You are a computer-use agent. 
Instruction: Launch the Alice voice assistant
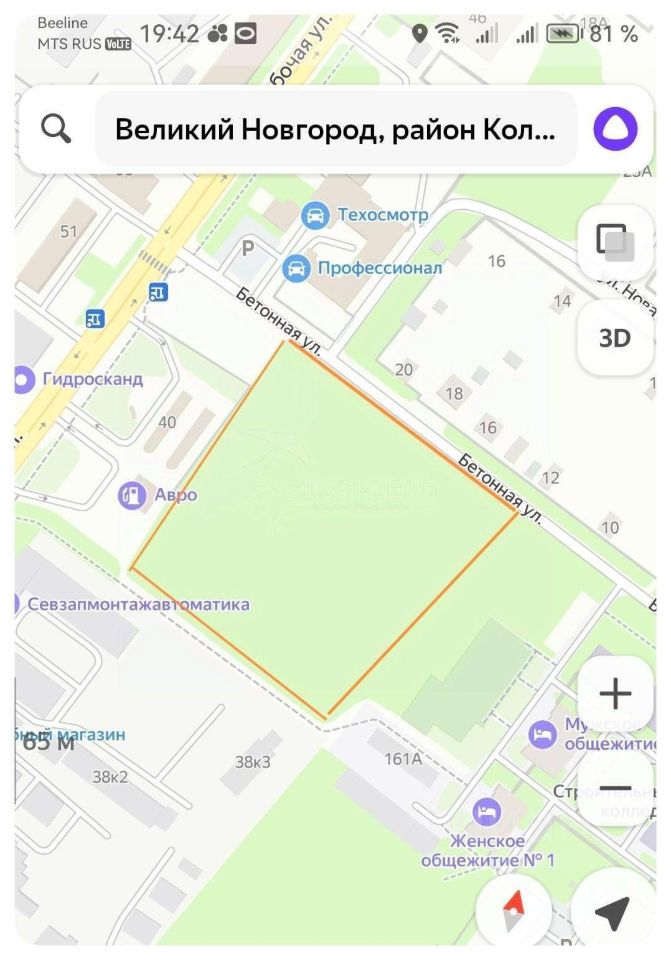click(613, 129)
